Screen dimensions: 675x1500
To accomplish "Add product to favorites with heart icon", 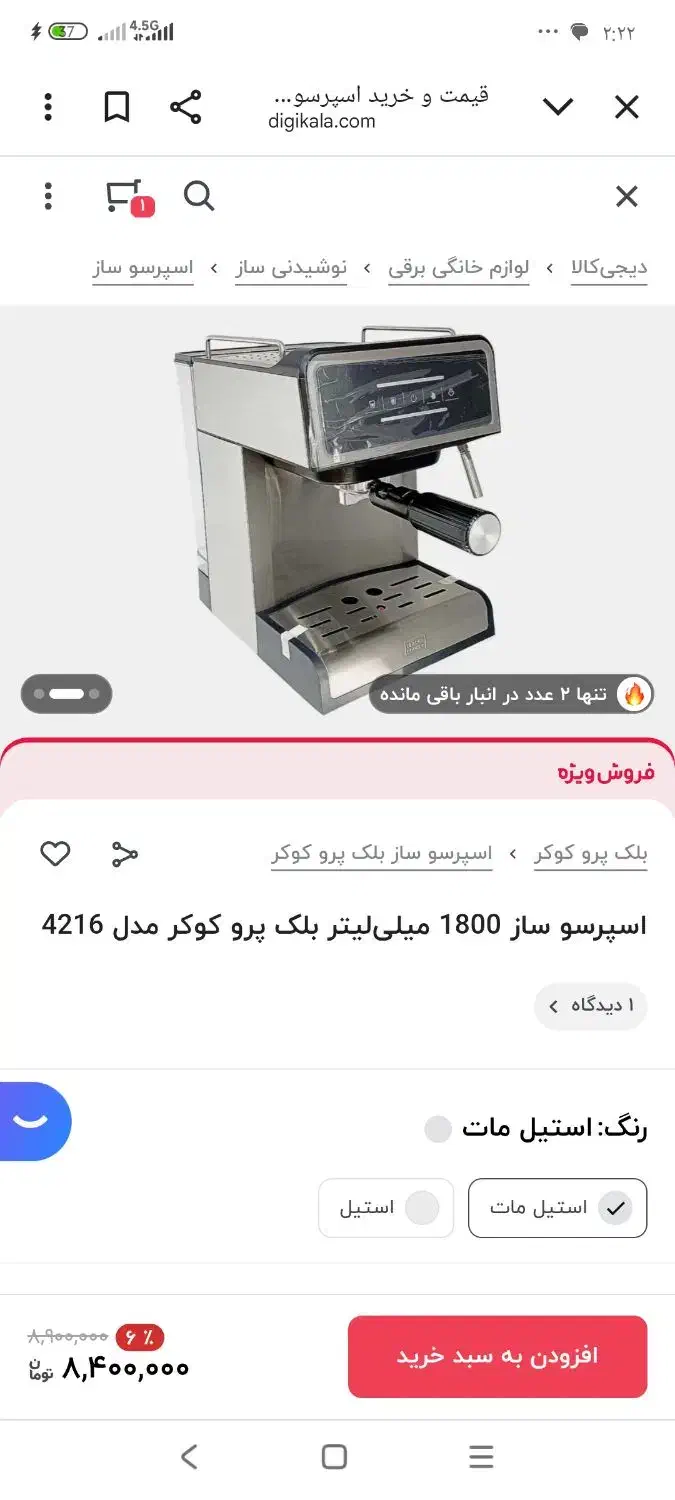I will click(55, 854).
